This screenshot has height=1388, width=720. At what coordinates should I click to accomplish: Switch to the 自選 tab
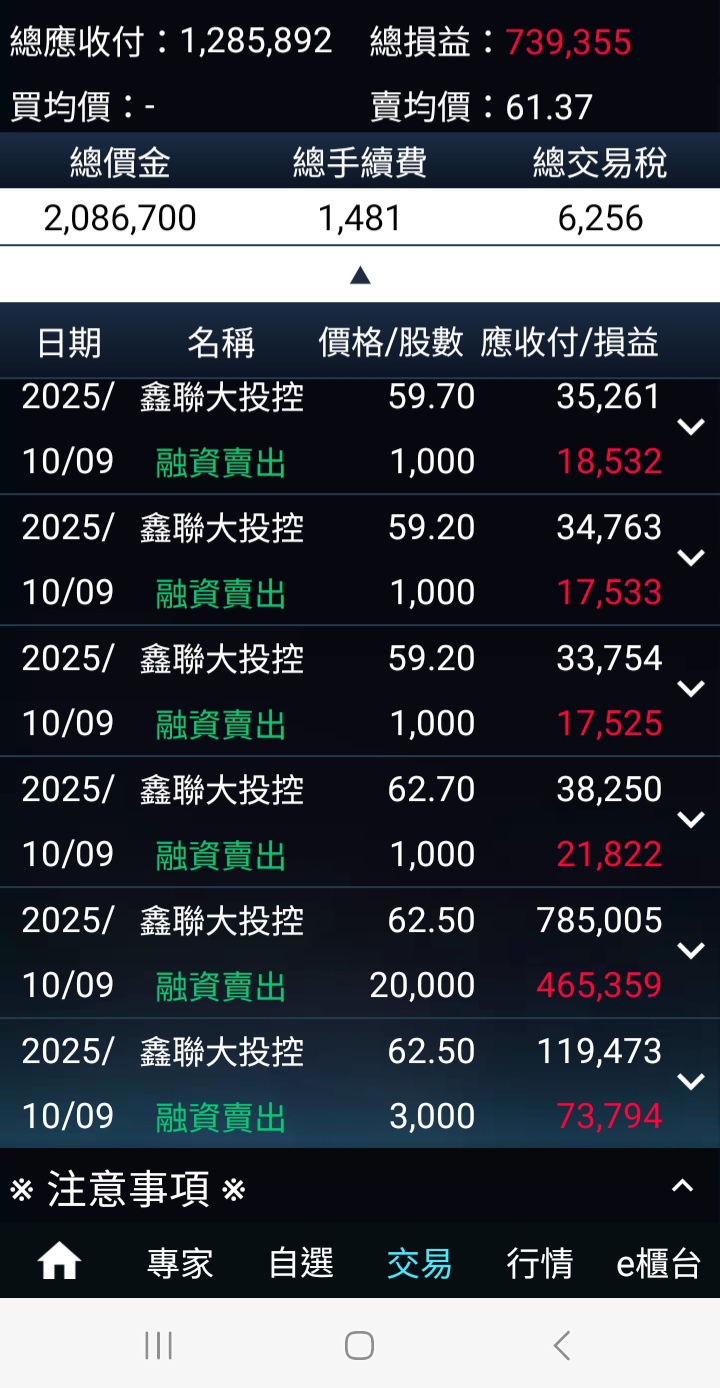[300, 1263]
